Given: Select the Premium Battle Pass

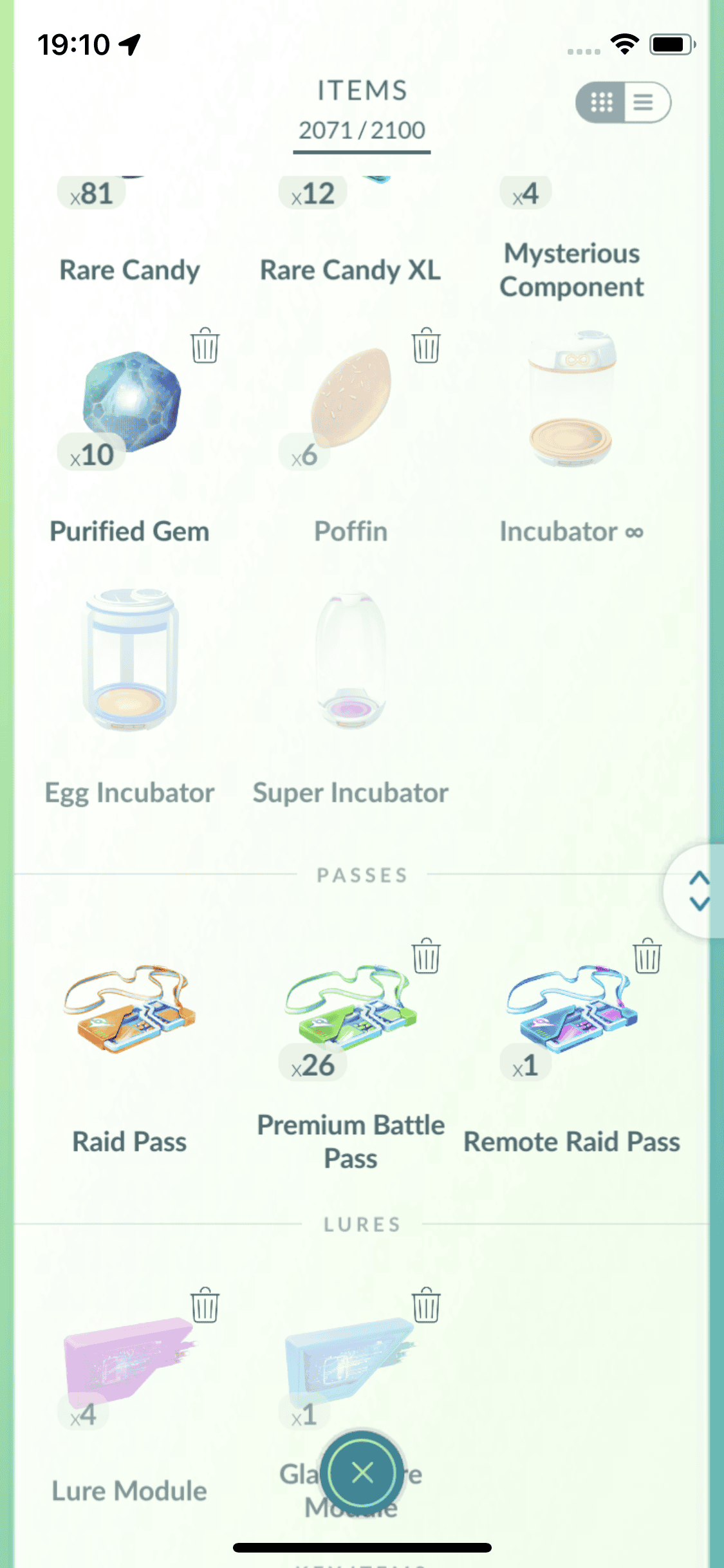Looking at the screenshot, I should [351, 1011].
